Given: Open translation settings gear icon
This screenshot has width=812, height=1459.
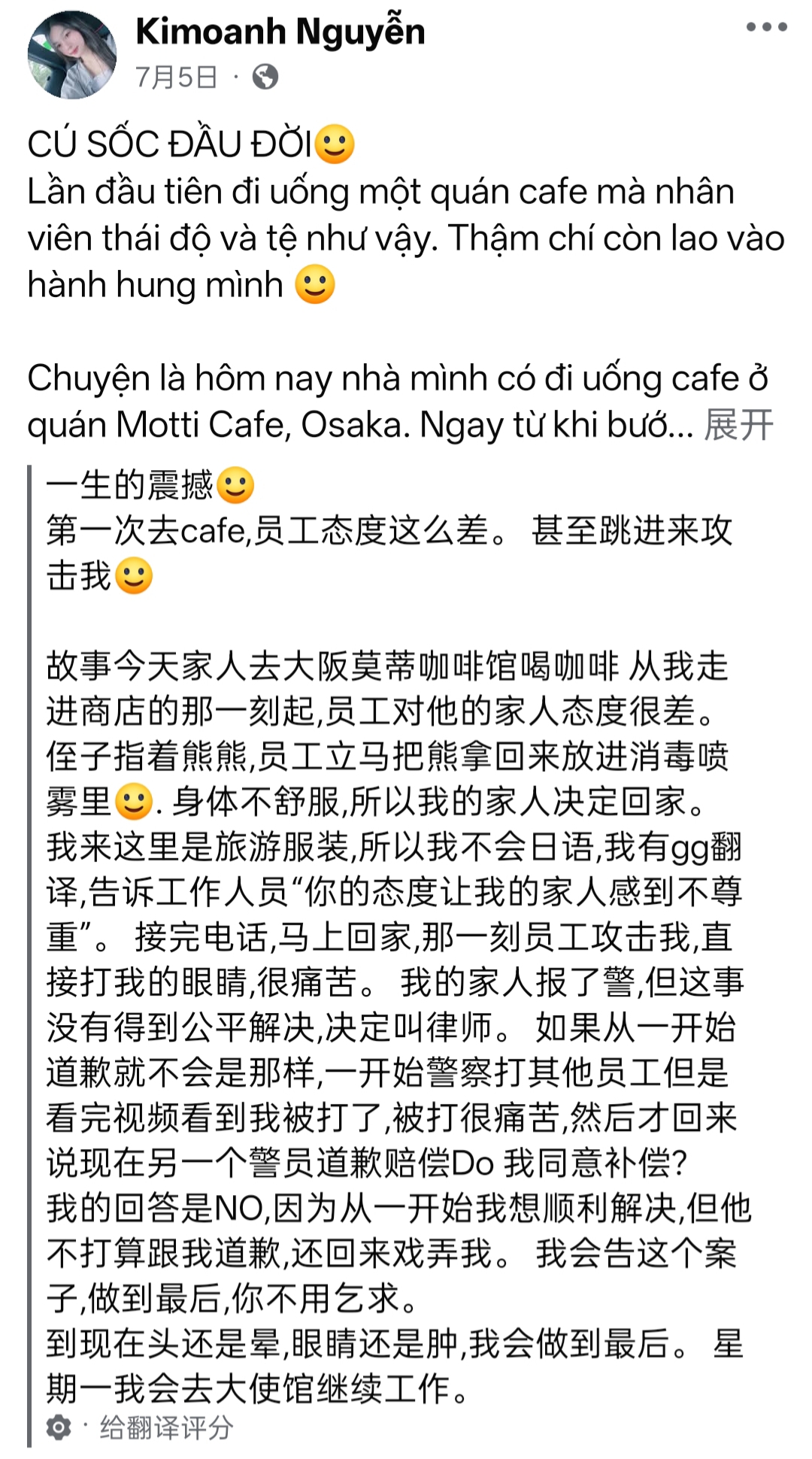Looking at the screenshot, I should point(59,1427).
